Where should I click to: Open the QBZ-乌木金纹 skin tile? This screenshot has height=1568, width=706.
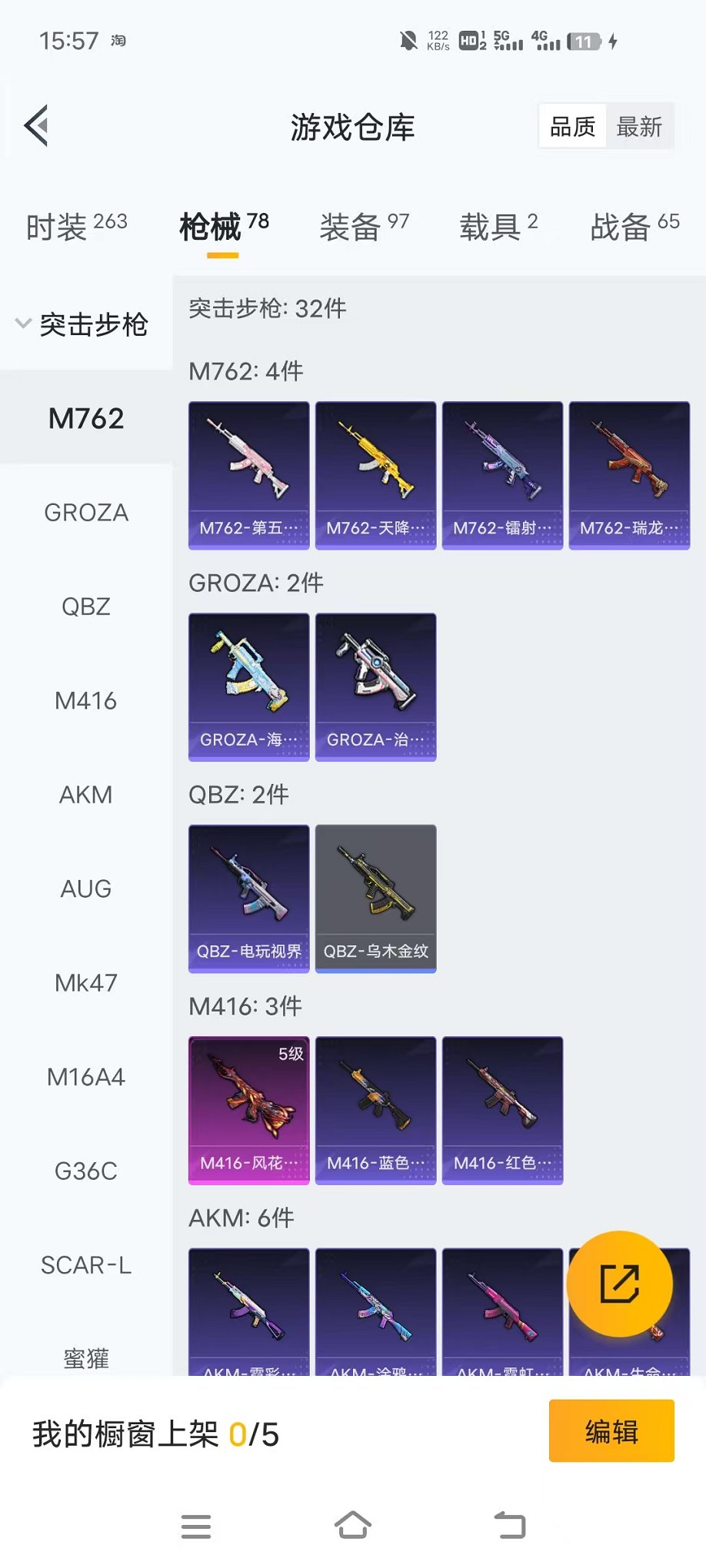(x=375, y=899)
